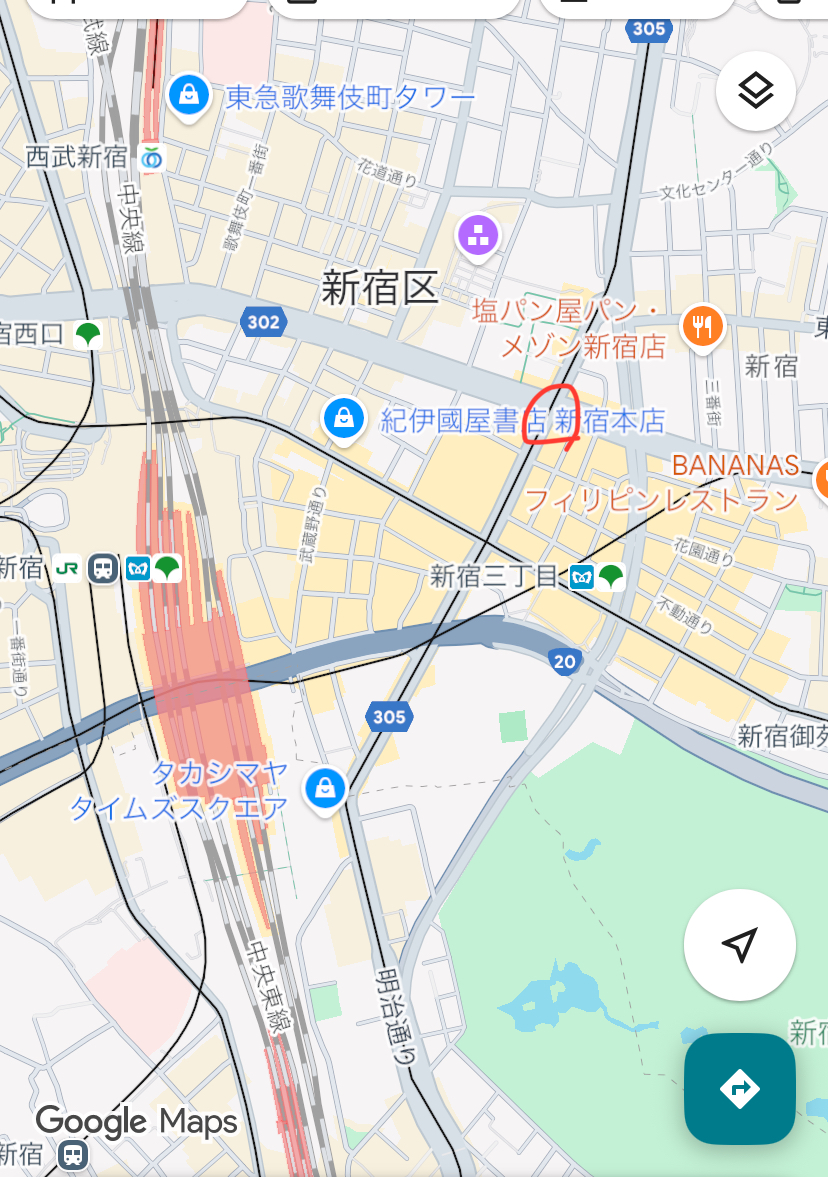Center map on my current location

(x=739, y=944)
